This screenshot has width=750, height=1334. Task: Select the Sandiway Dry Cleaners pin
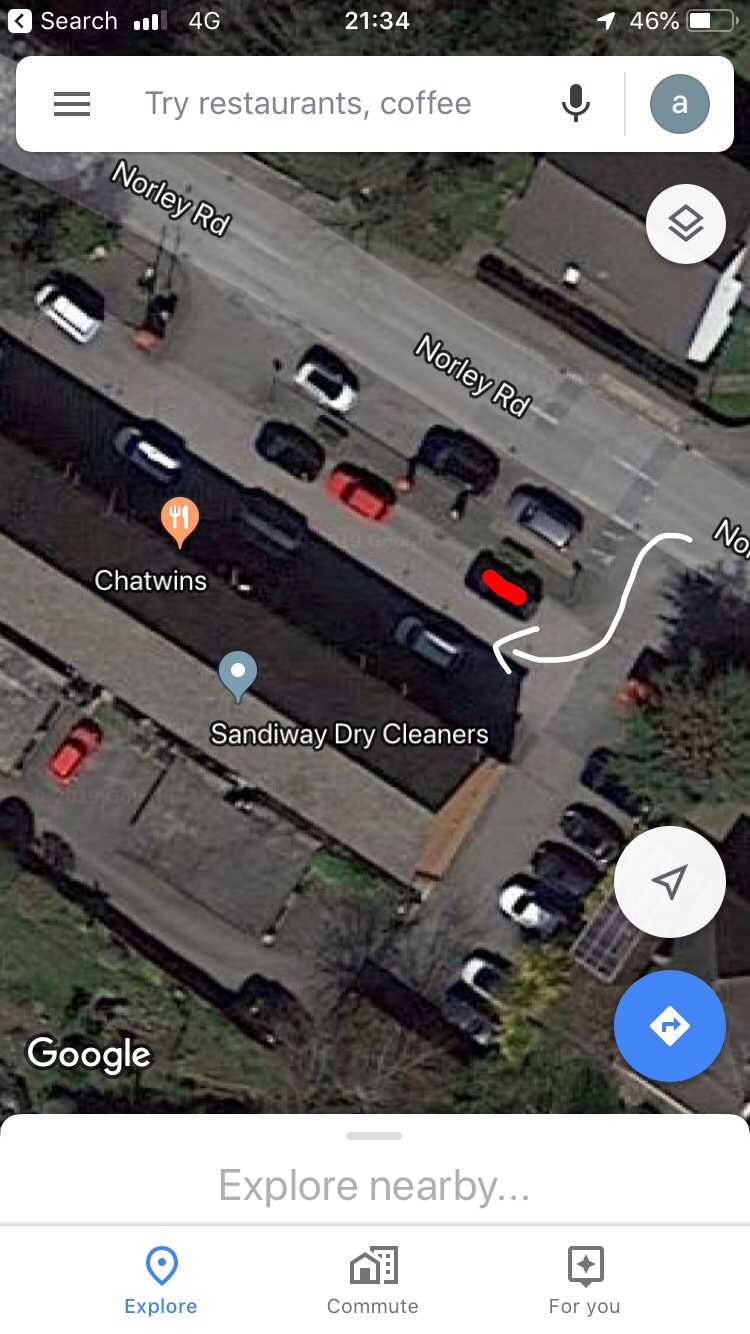(x=238, y=676)
